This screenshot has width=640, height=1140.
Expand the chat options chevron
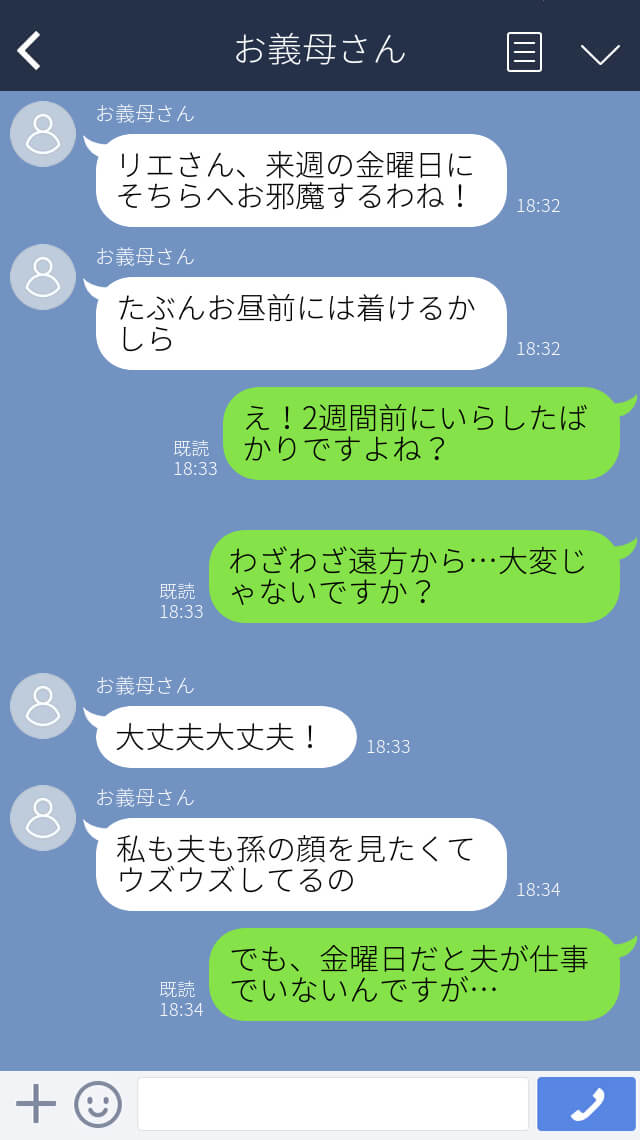coord(600,53)
